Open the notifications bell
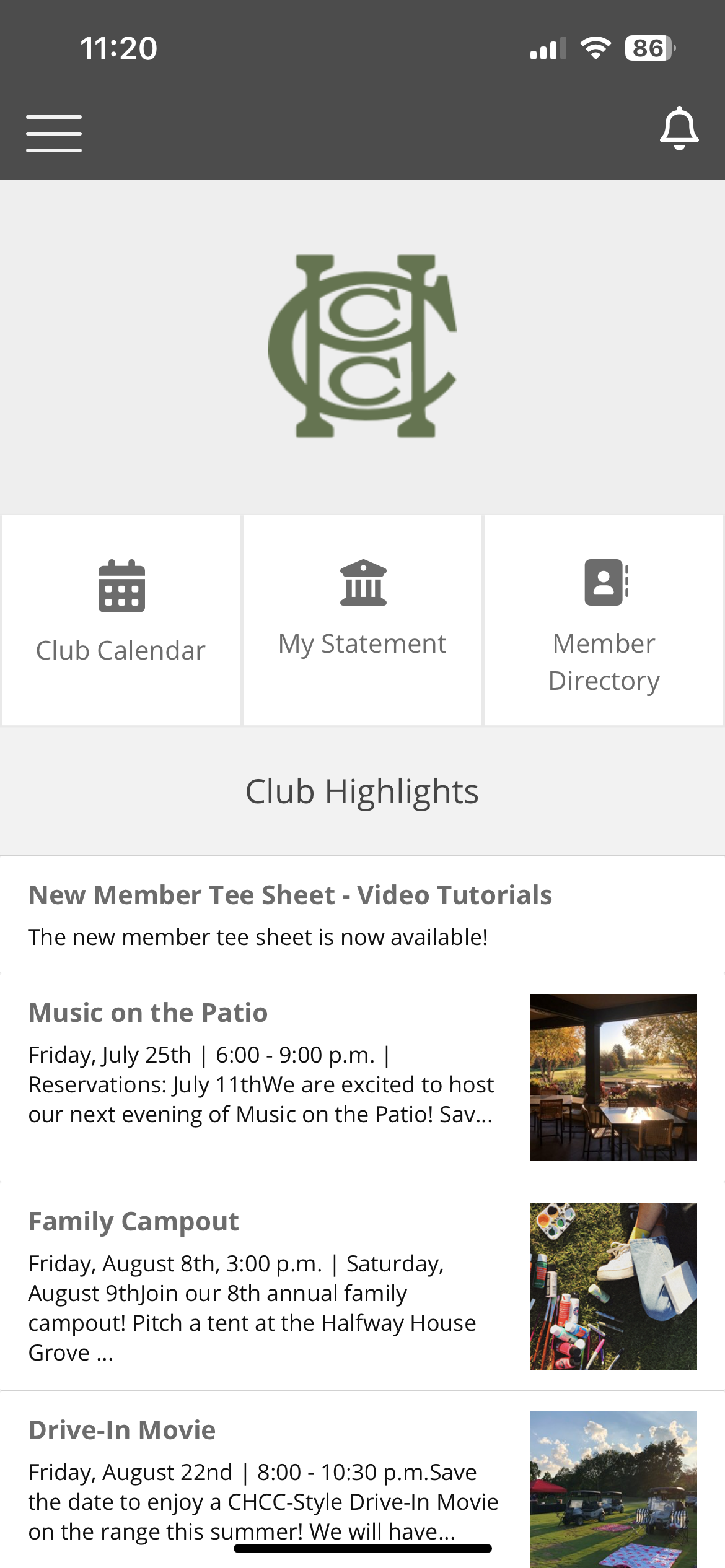This screenshot has height=1568, width=725. [x=679, y=129]
